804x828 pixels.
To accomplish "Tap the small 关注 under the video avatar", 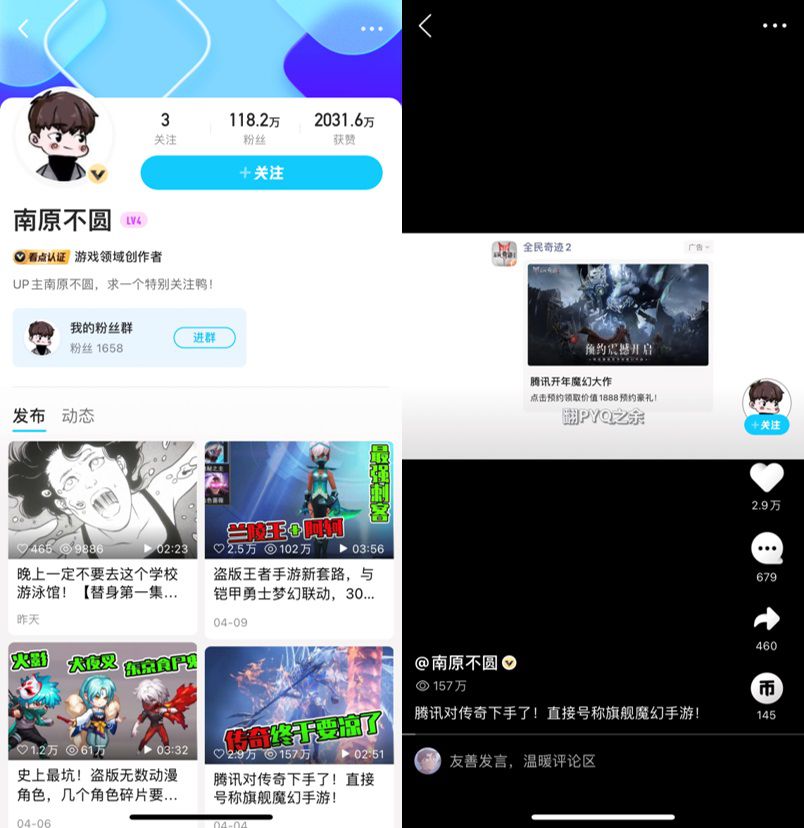I will pyautogui.click(x=766, y=425).
